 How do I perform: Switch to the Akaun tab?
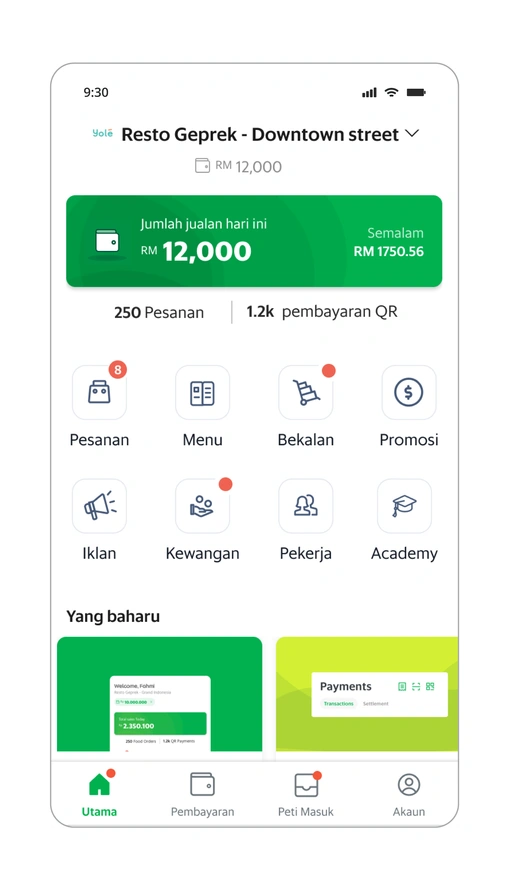409,795
